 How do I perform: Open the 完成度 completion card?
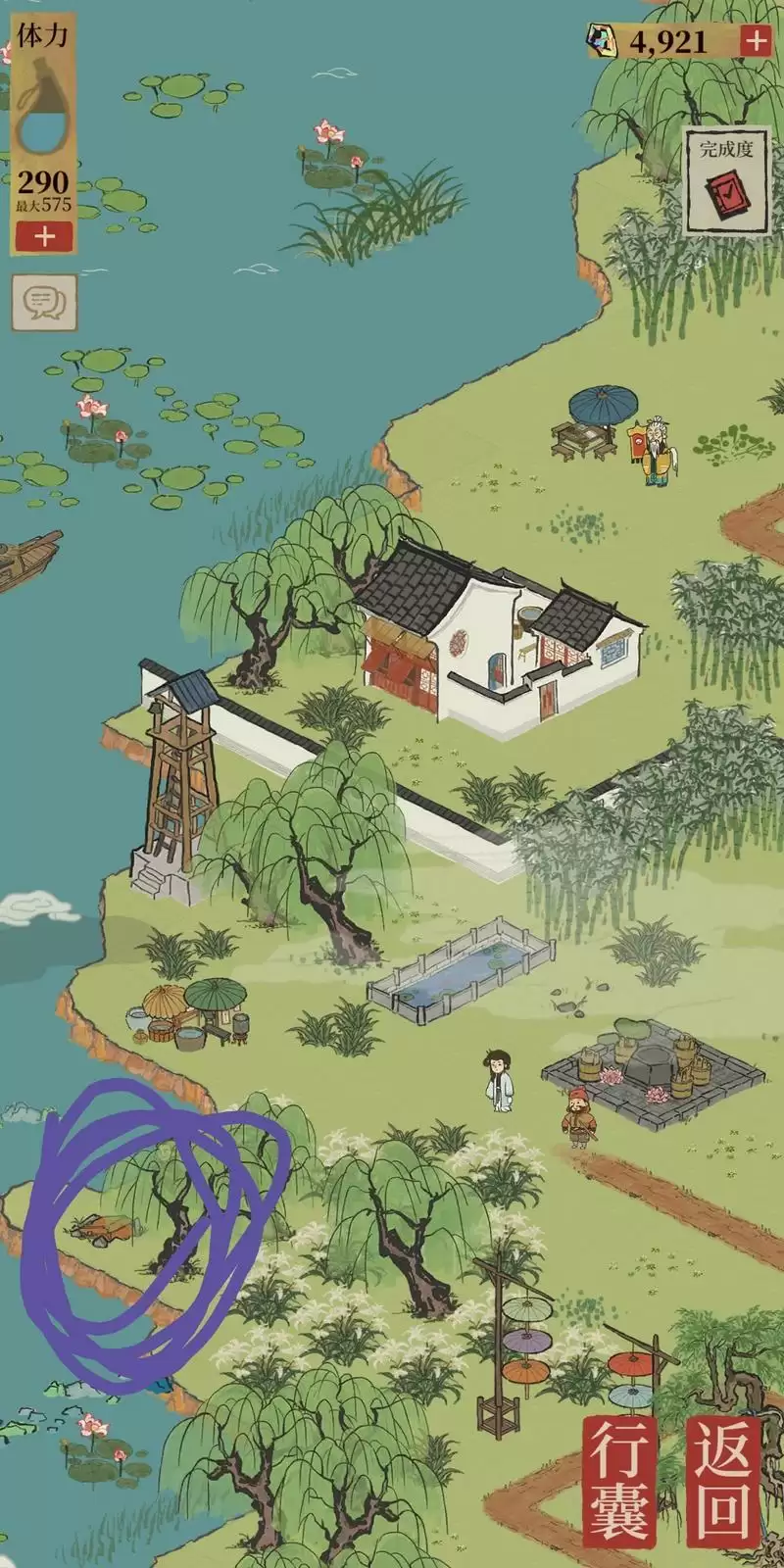[726, 181]
